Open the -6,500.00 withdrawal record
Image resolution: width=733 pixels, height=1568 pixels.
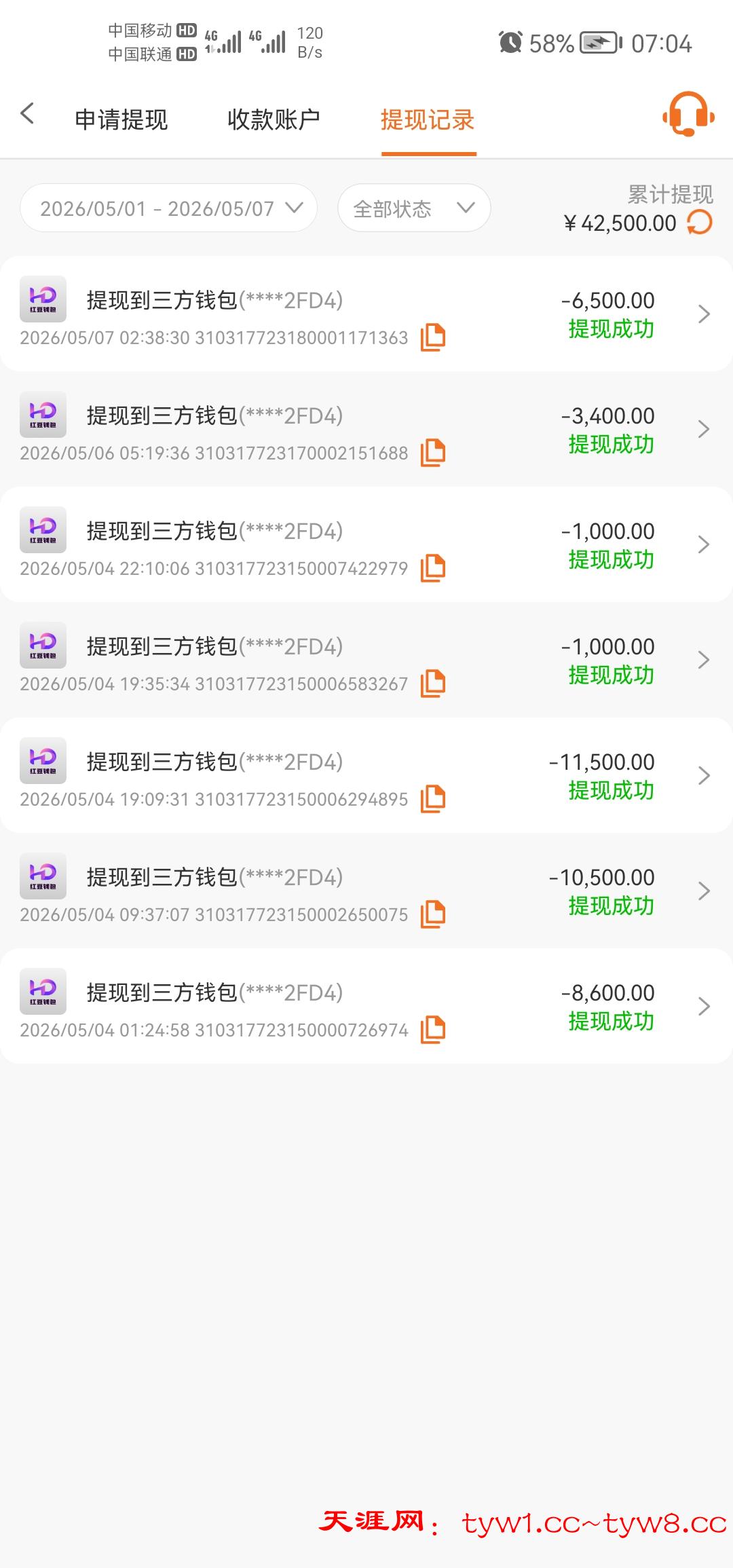point(366,314)
